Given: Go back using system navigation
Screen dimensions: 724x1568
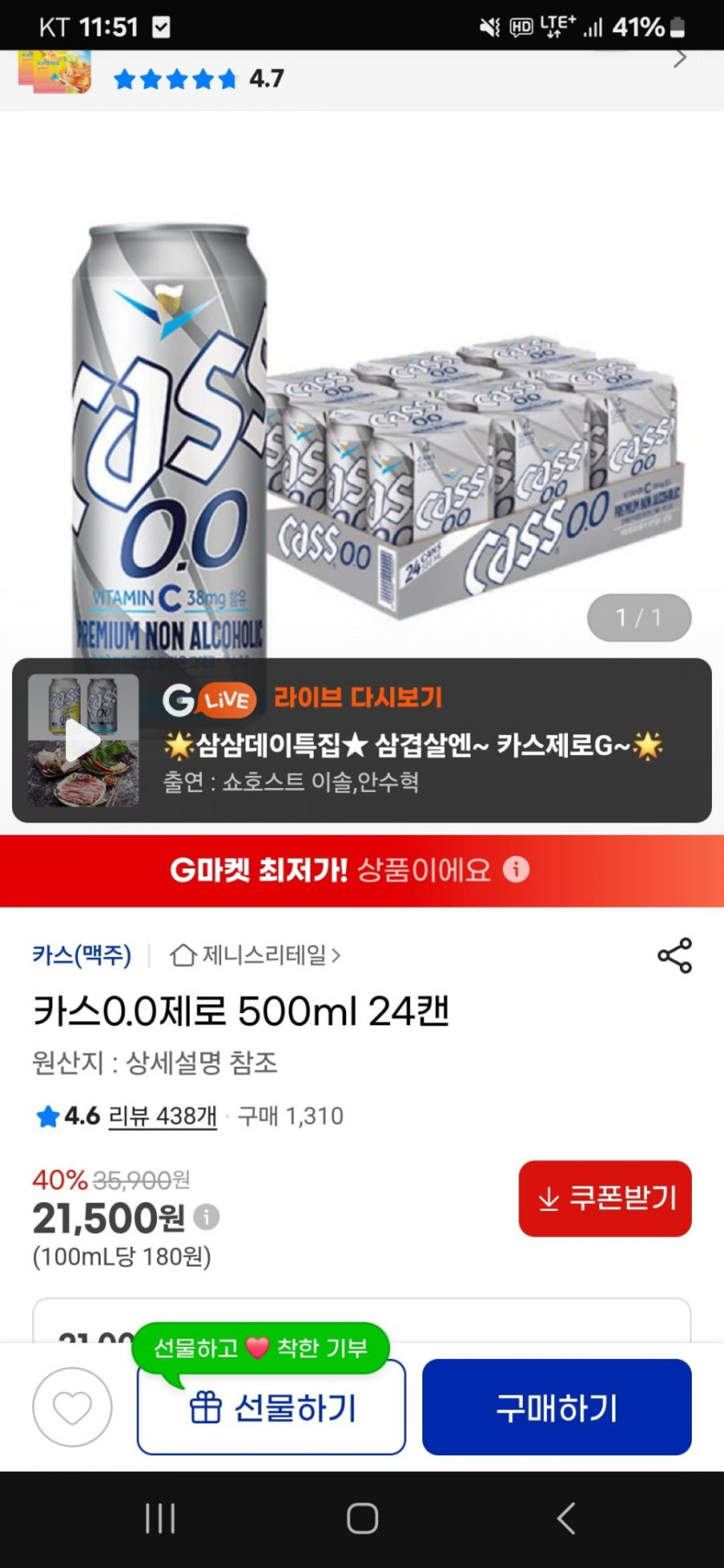Looking at the screenshot, I should 565,1518.
